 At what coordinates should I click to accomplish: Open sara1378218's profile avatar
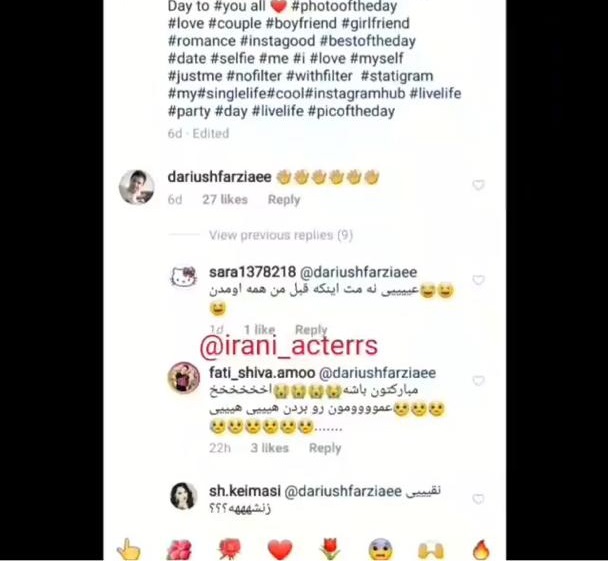pyautogui.click(x=184, y=278)
